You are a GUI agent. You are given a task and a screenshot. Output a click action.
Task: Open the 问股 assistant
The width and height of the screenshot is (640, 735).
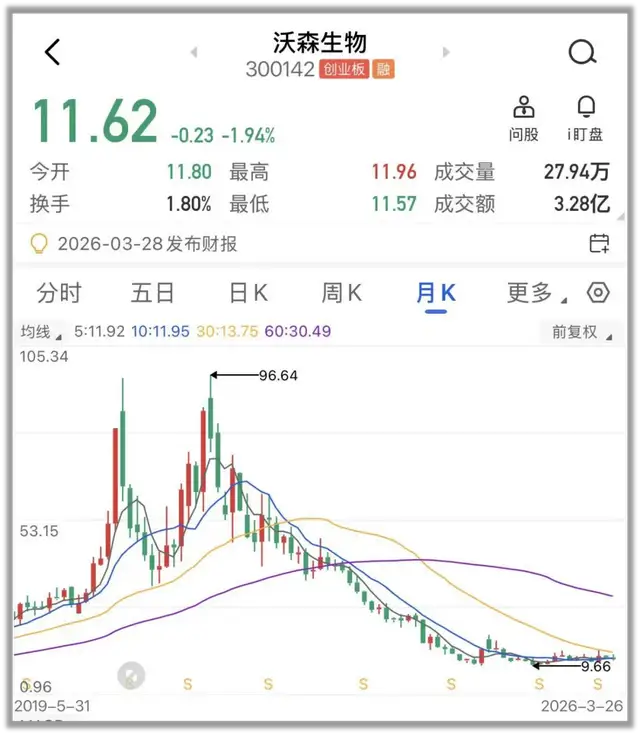tap(523, 118)
